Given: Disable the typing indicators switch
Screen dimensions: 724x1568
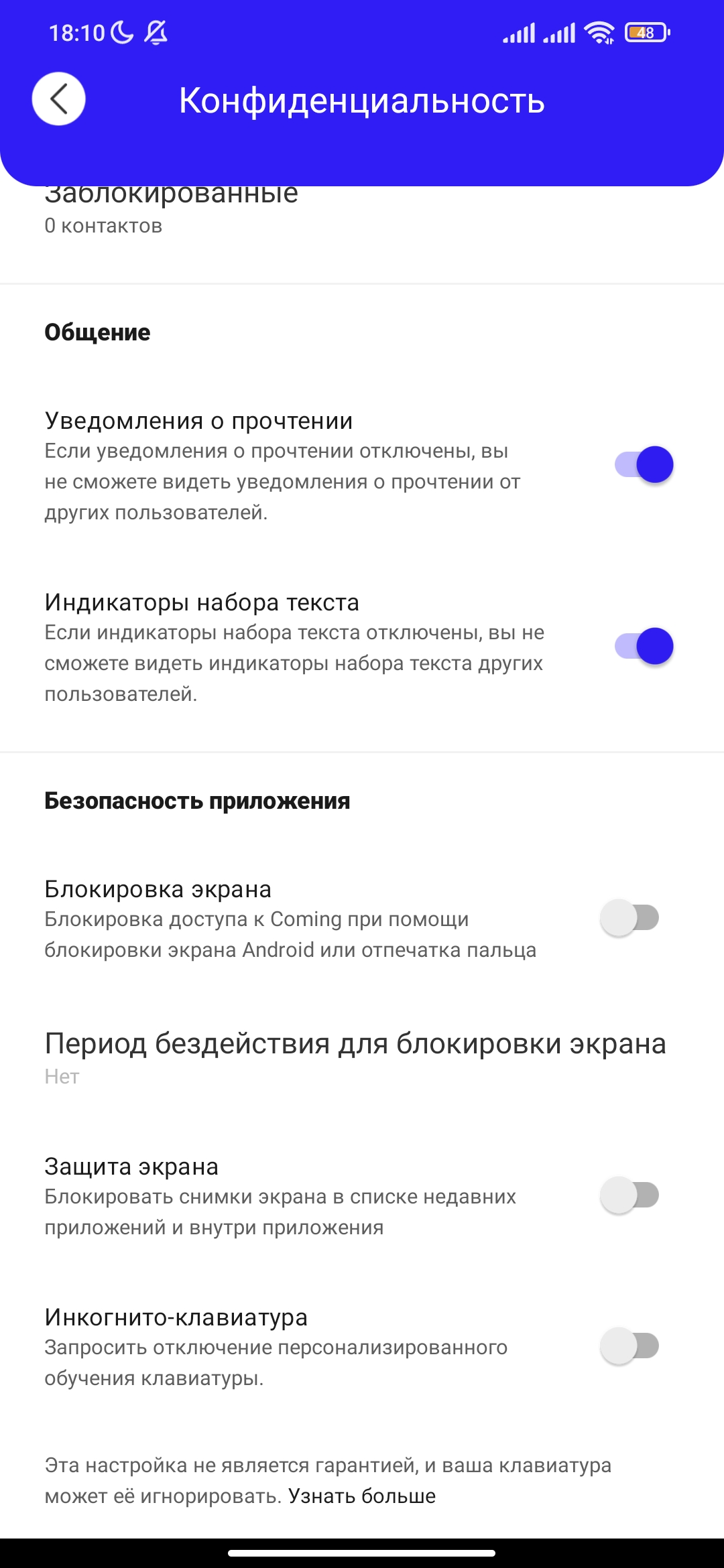Looking at the screenshot, I should [x=644, y=646].
